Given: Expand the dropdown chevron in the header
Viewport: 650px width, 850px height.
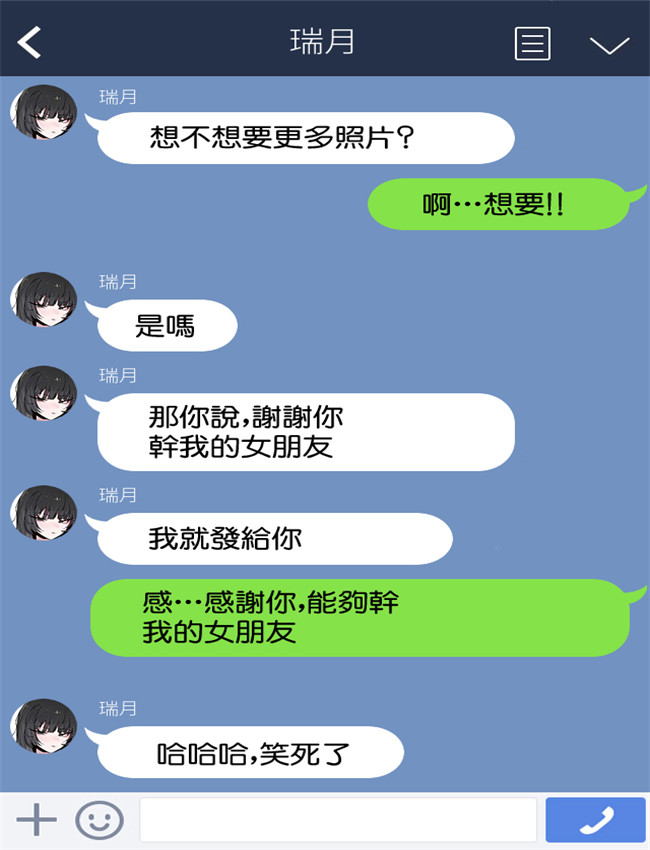Looking at the screenshot, I should 609,45.
